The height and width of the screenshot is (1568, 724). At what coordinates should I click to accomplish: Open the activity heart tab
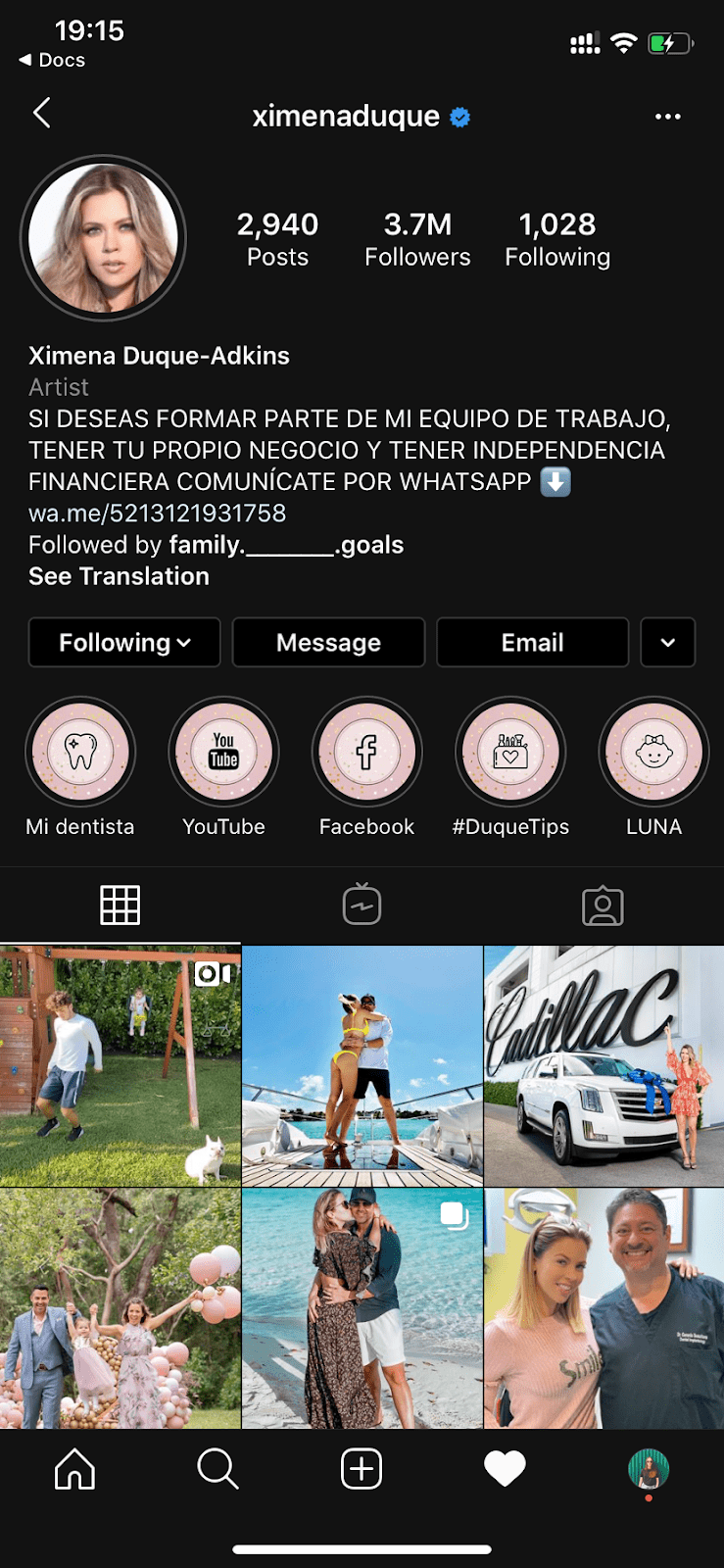point(505,1469)
